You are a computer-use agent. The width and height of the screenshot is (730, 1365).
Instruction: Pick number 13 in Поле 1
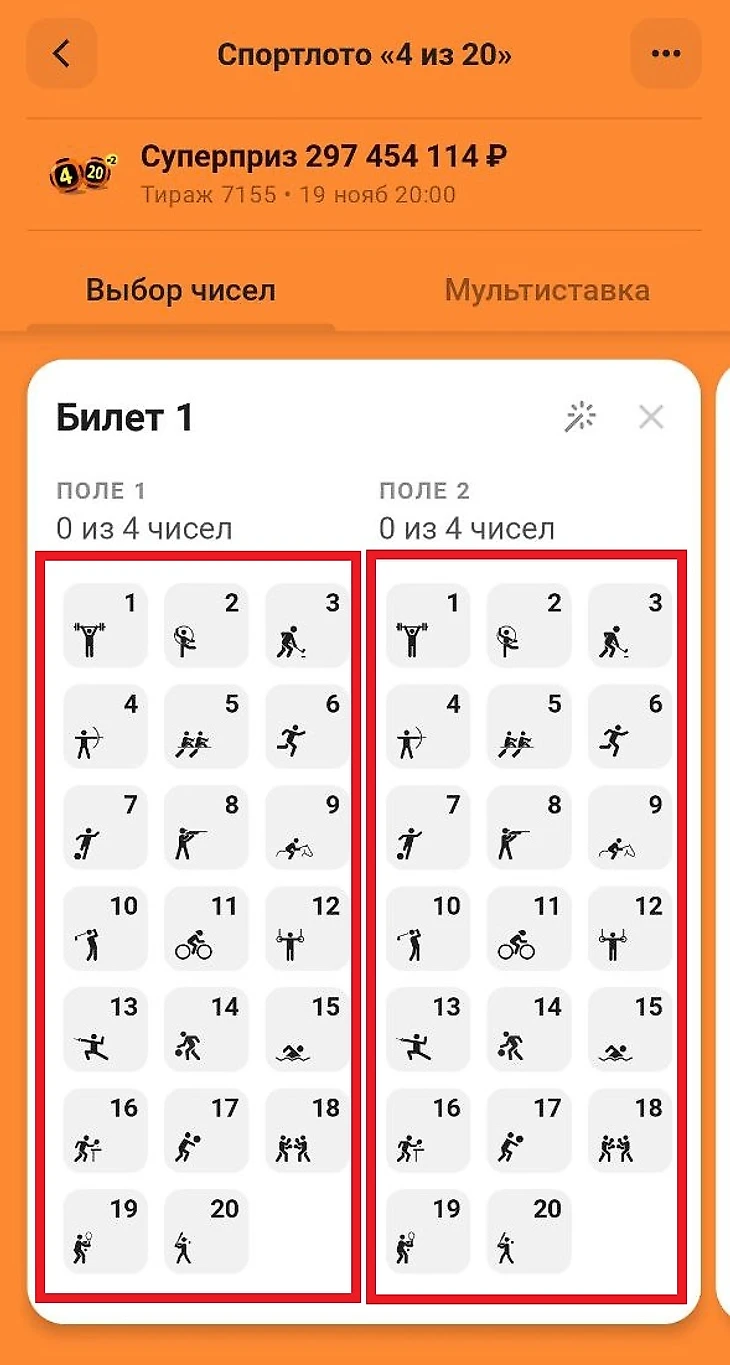point(105,1030)
